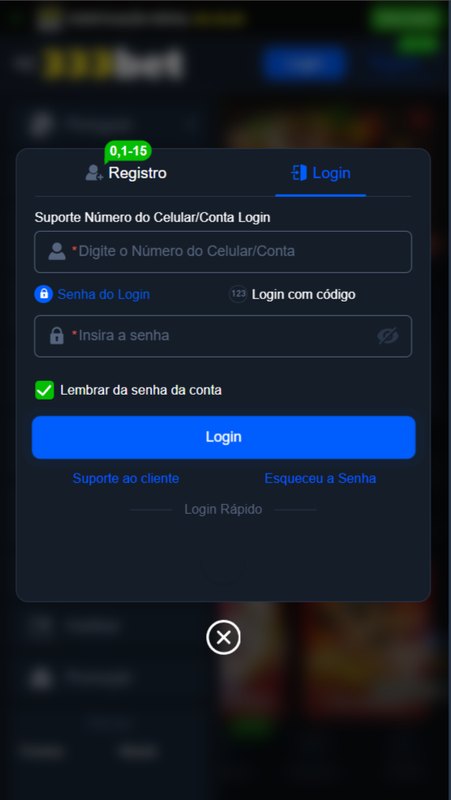451x800 pixels.
Task: Close the login dialog
Action: click(223, 637)
